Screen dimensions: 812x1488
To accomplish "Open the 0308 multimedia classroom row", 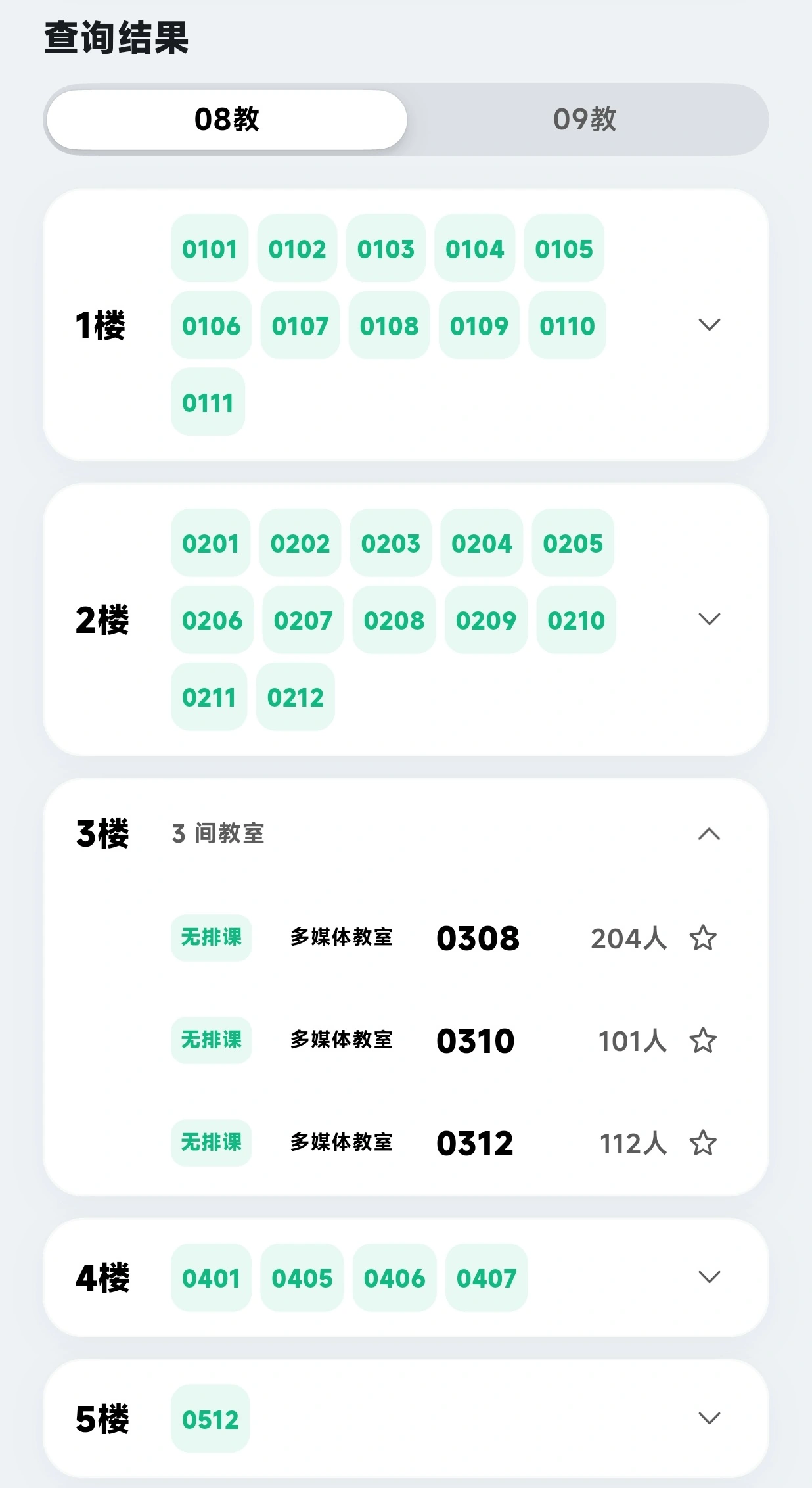I will [445, 938].
